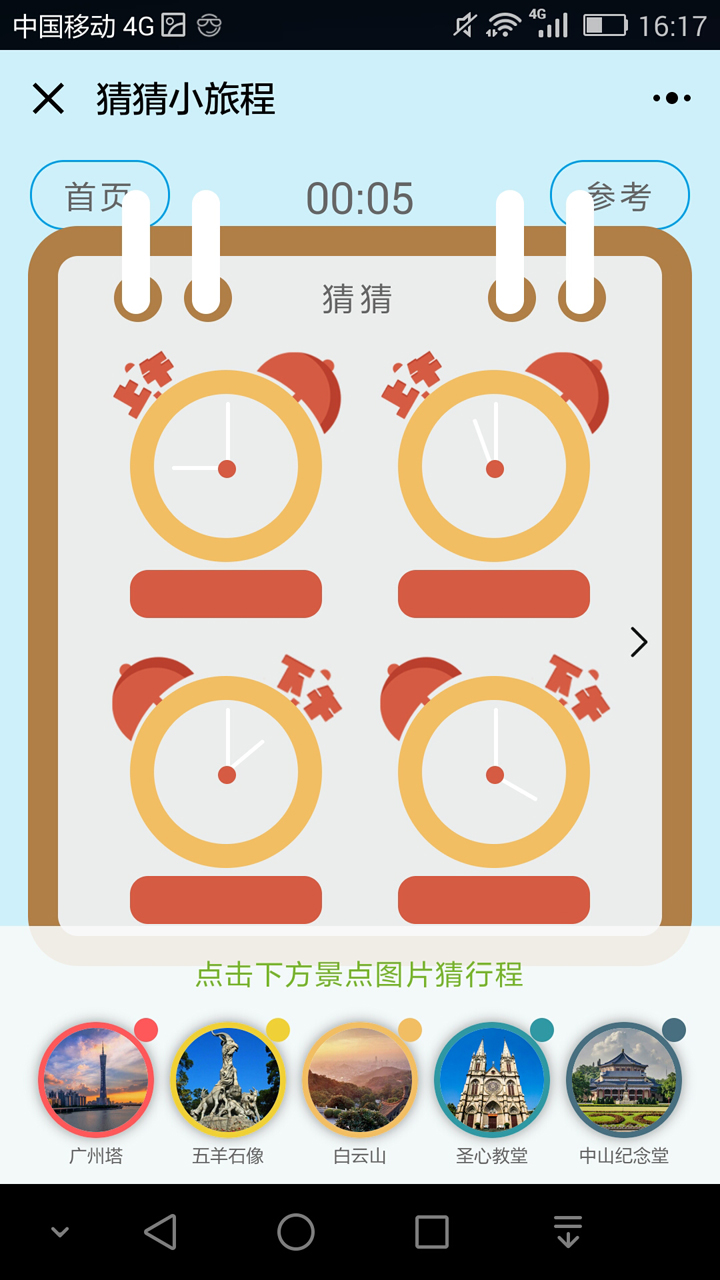Select the 广州塔 attraction picture

coord(96,1080)
